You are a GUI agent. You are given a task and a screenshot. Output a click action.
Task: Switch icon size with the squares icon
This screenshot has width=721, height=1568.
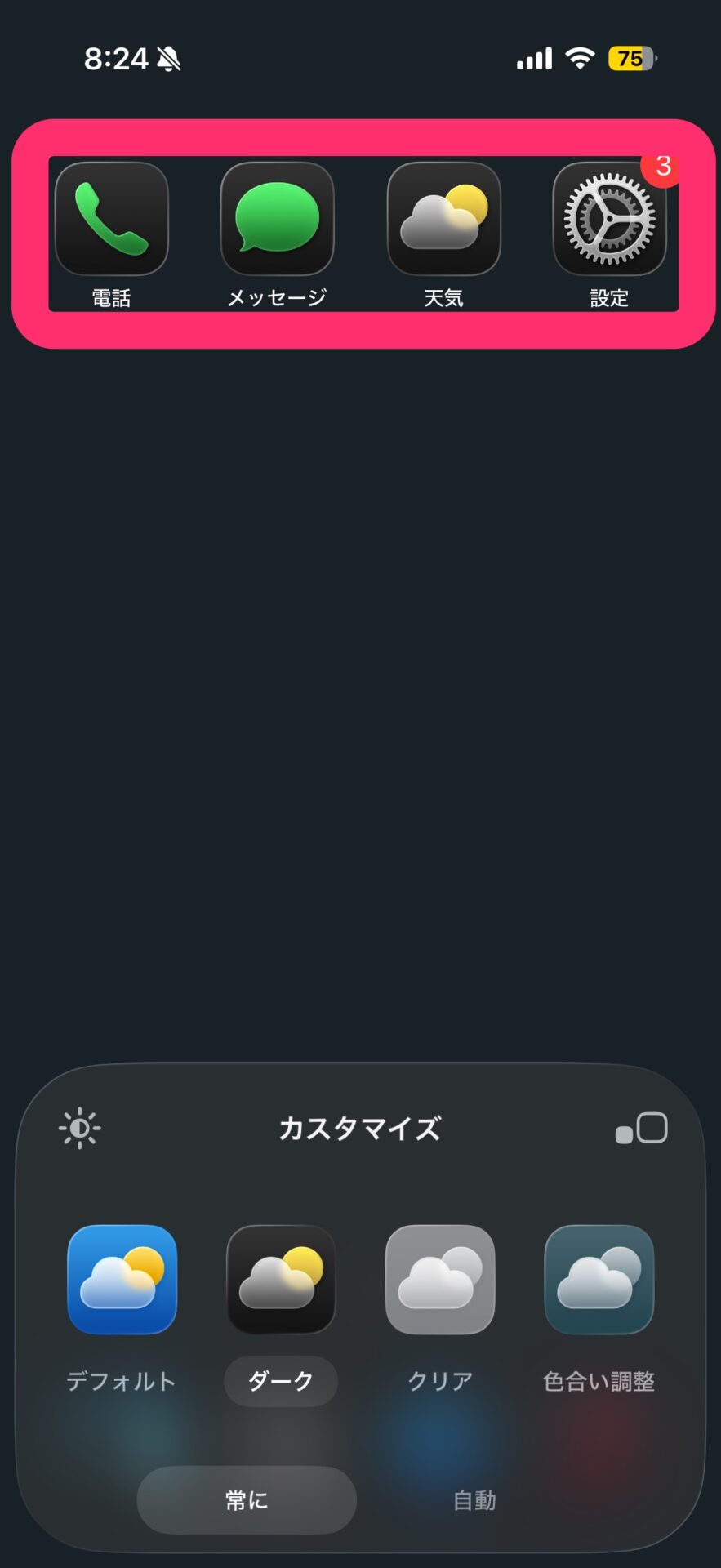642,1129
